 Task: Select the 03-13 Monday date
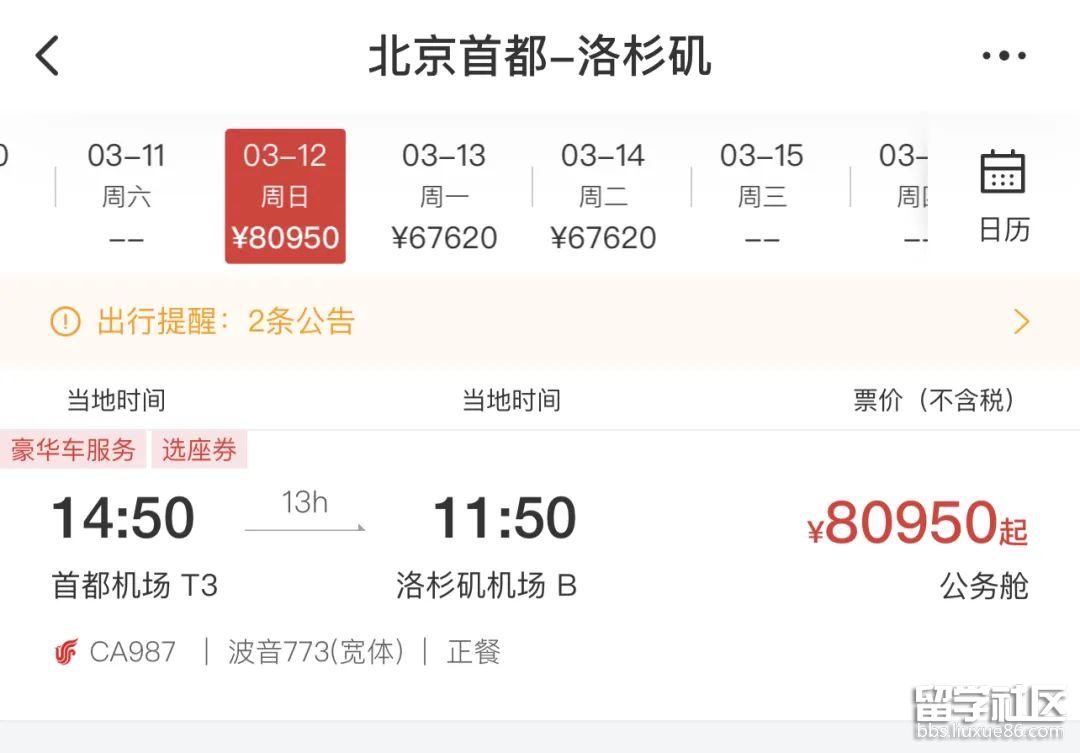click(444, 196)
